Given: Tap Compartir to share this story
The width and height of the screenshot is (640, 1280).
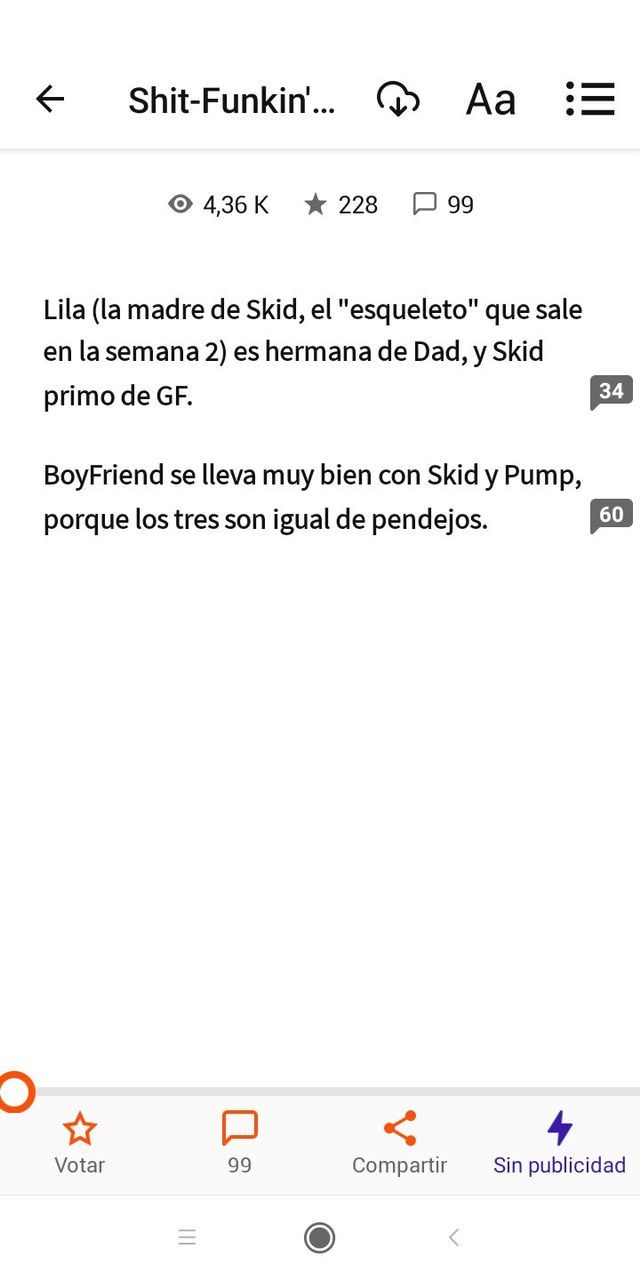Looking at the screenshot, I should point(400,1143).
